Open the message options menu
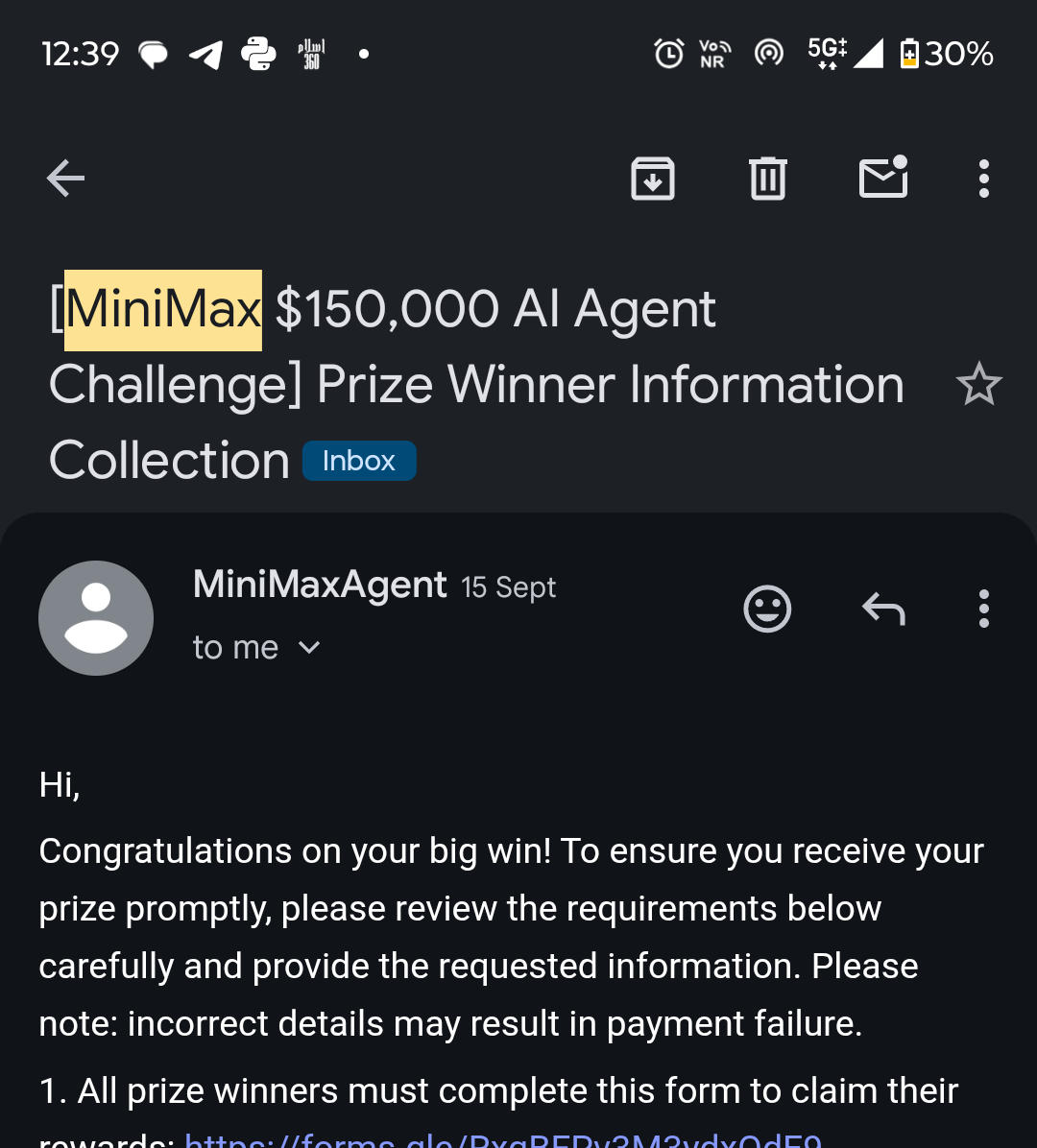The height and width of the screenshot is (1148, 1037). pyautogui.click(x=983, y=609)
